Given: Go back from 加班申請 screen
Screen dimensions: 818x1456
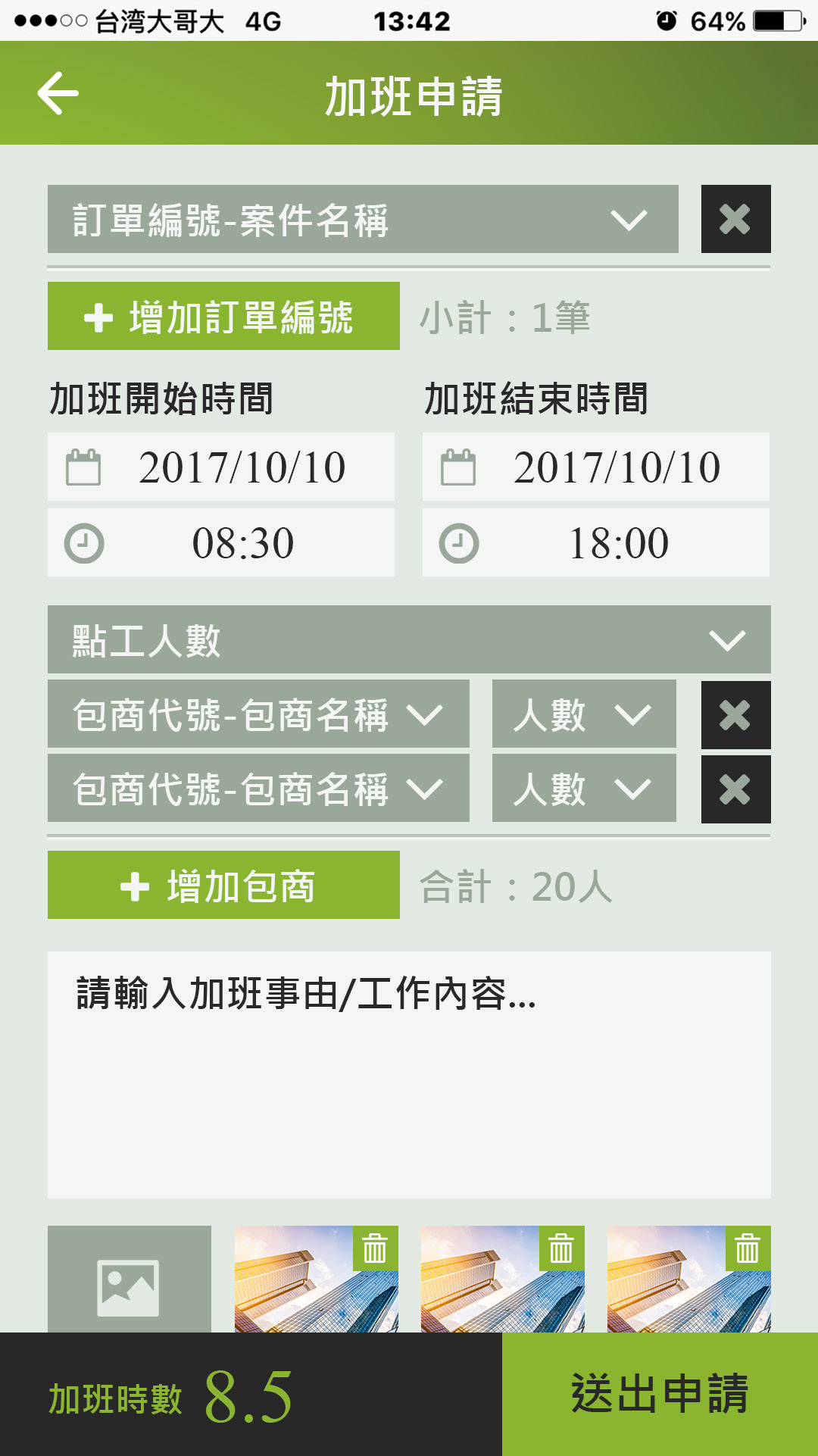Looking at the screenshot, I should [x=58, y=93].
